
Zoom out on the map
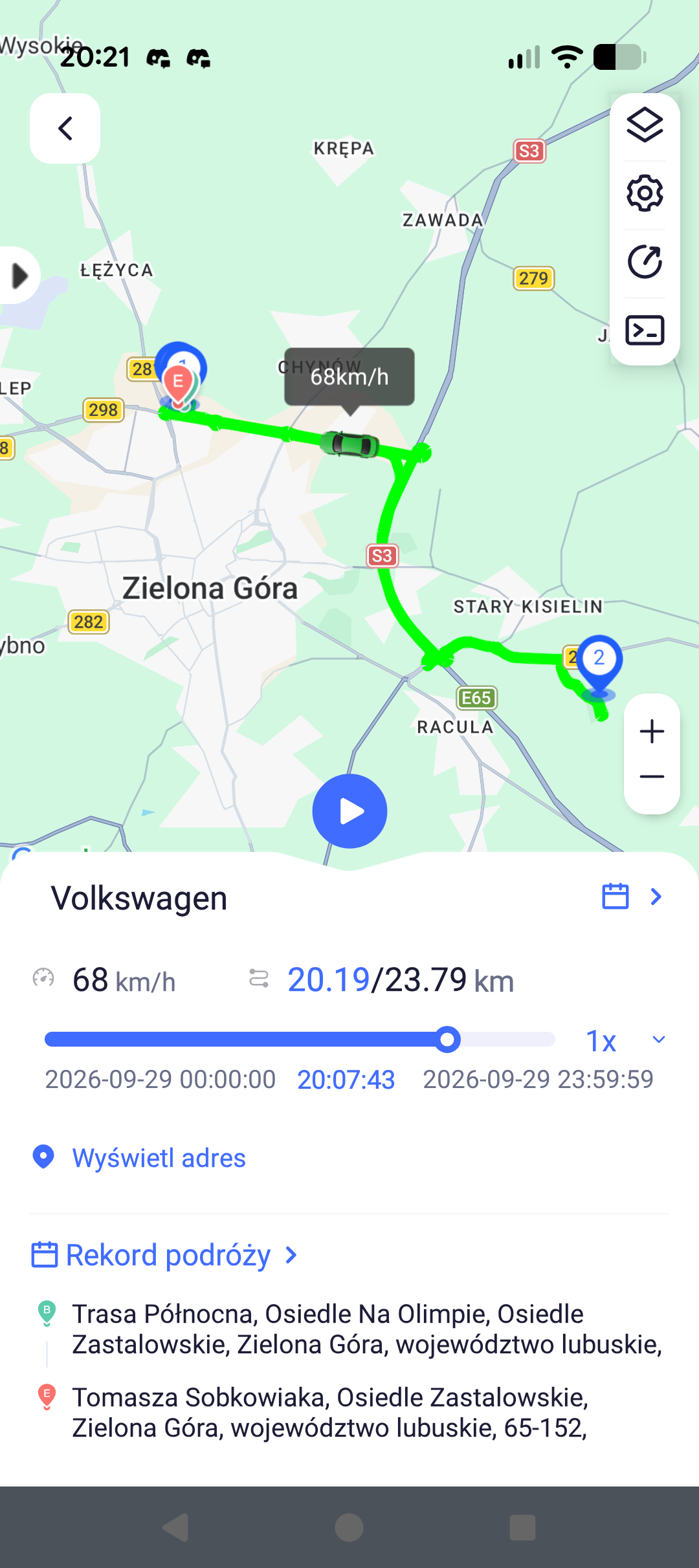[652, 777]
